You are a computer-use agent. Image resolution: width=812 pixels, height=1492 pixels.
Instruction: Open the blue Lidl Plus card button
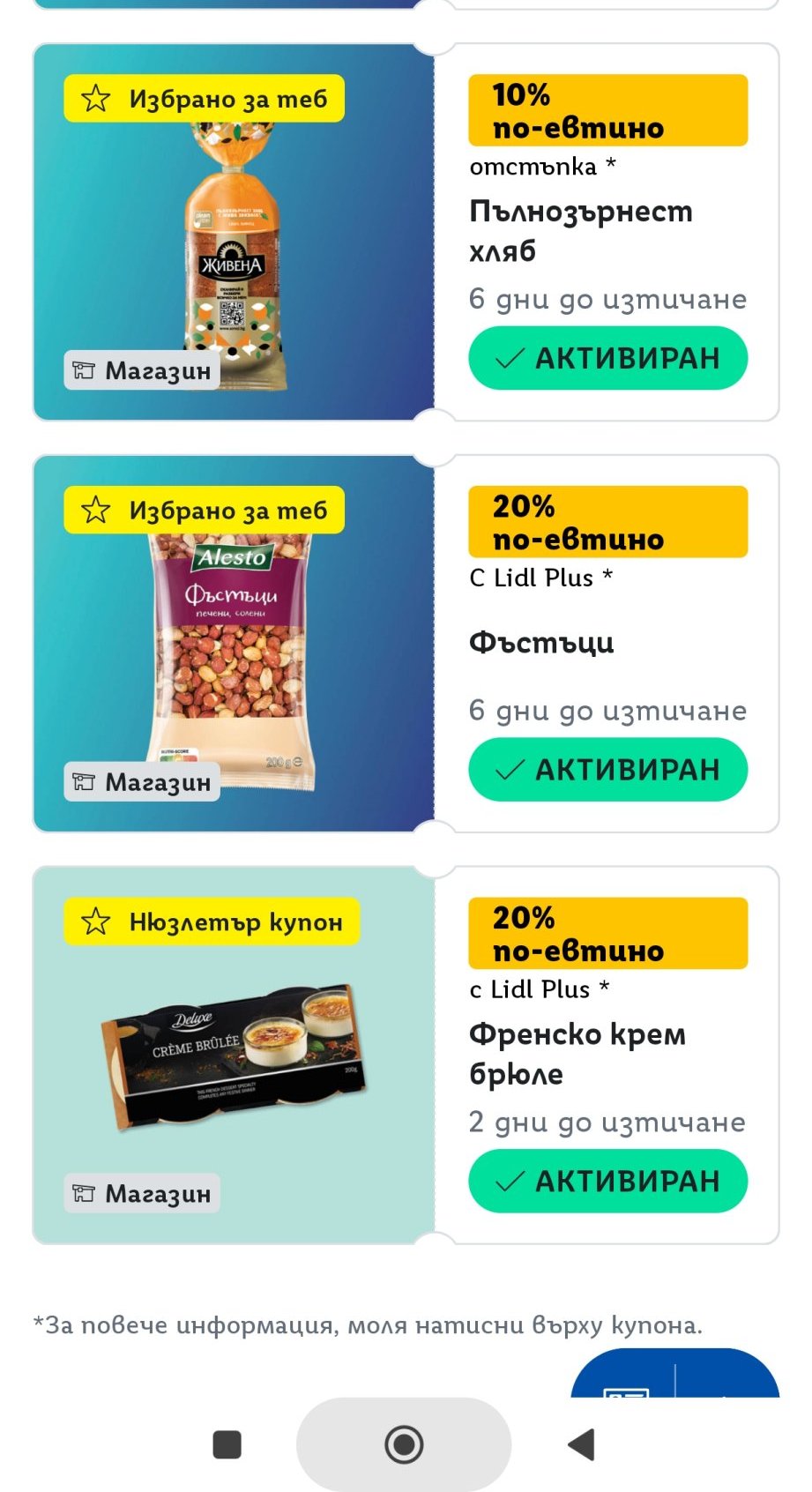[674, 1376]
